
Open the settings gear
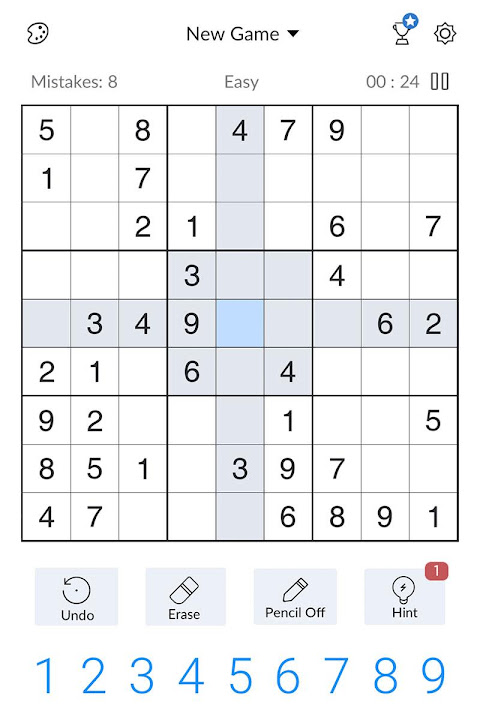pos(445,34)
